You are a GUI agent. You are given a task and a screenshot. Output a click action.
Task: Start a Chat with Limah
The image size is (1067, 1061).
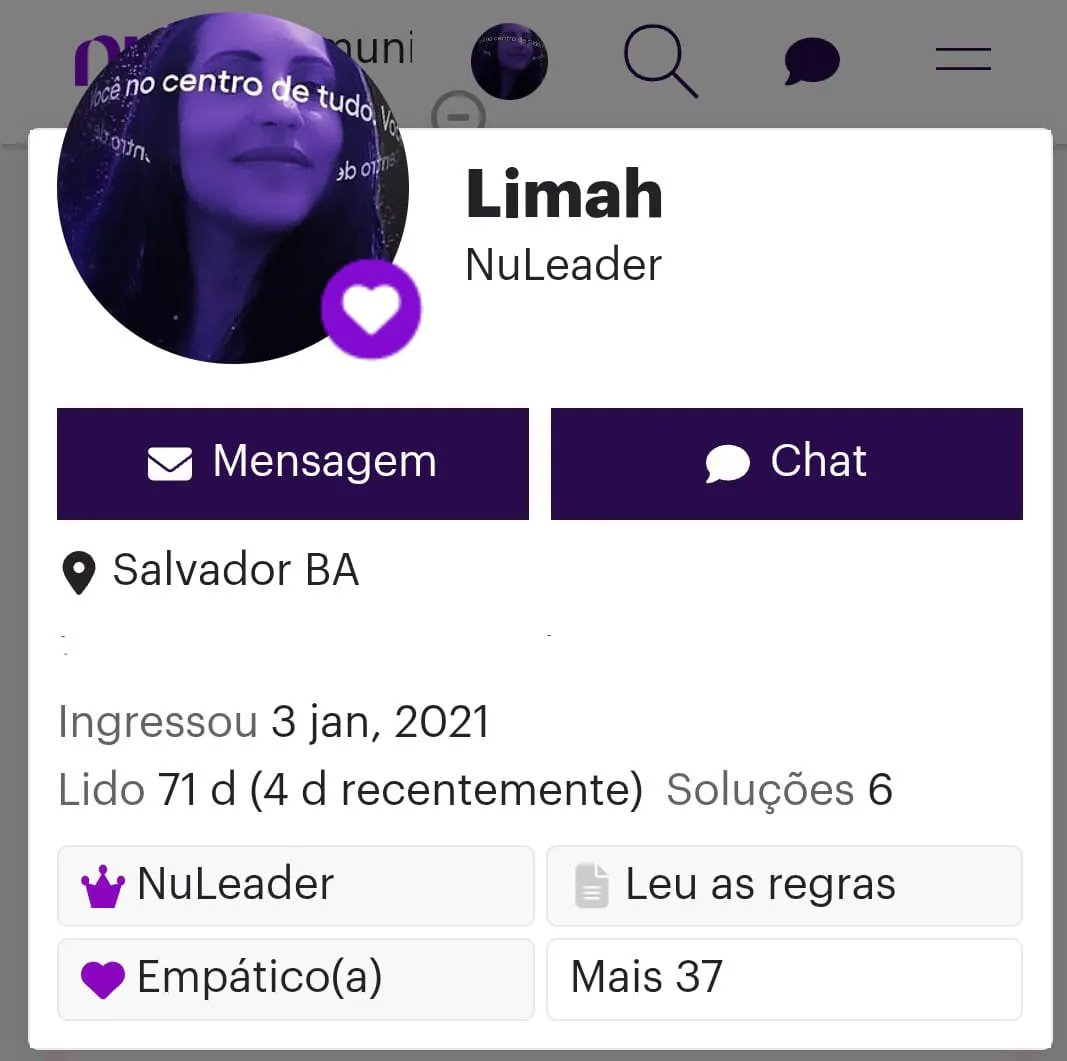[x=786, y=463]
